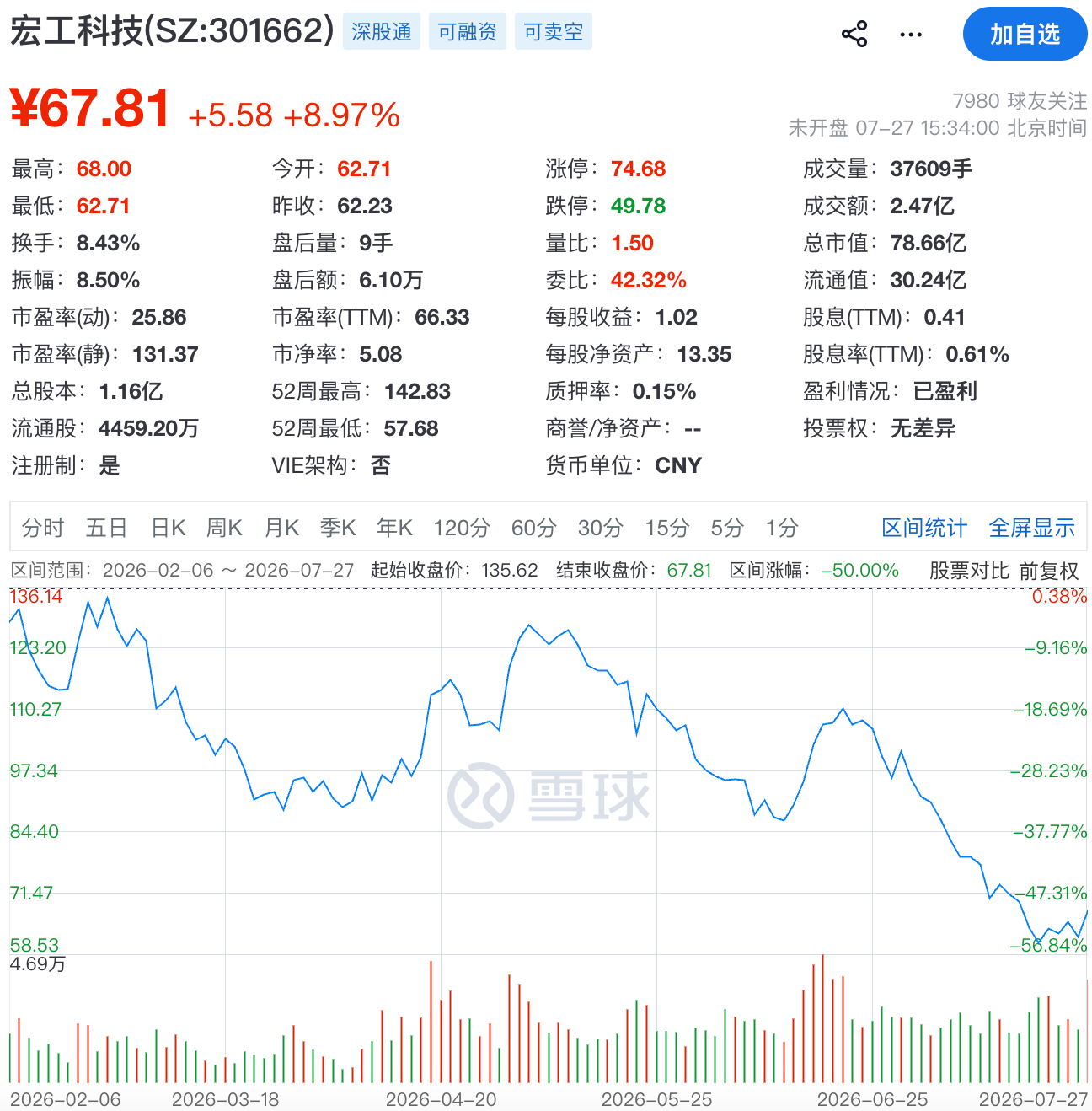Open the three-dot overflow menu
The height and width of the screenshot is (1111, 1092).
[x=911, y=35]
